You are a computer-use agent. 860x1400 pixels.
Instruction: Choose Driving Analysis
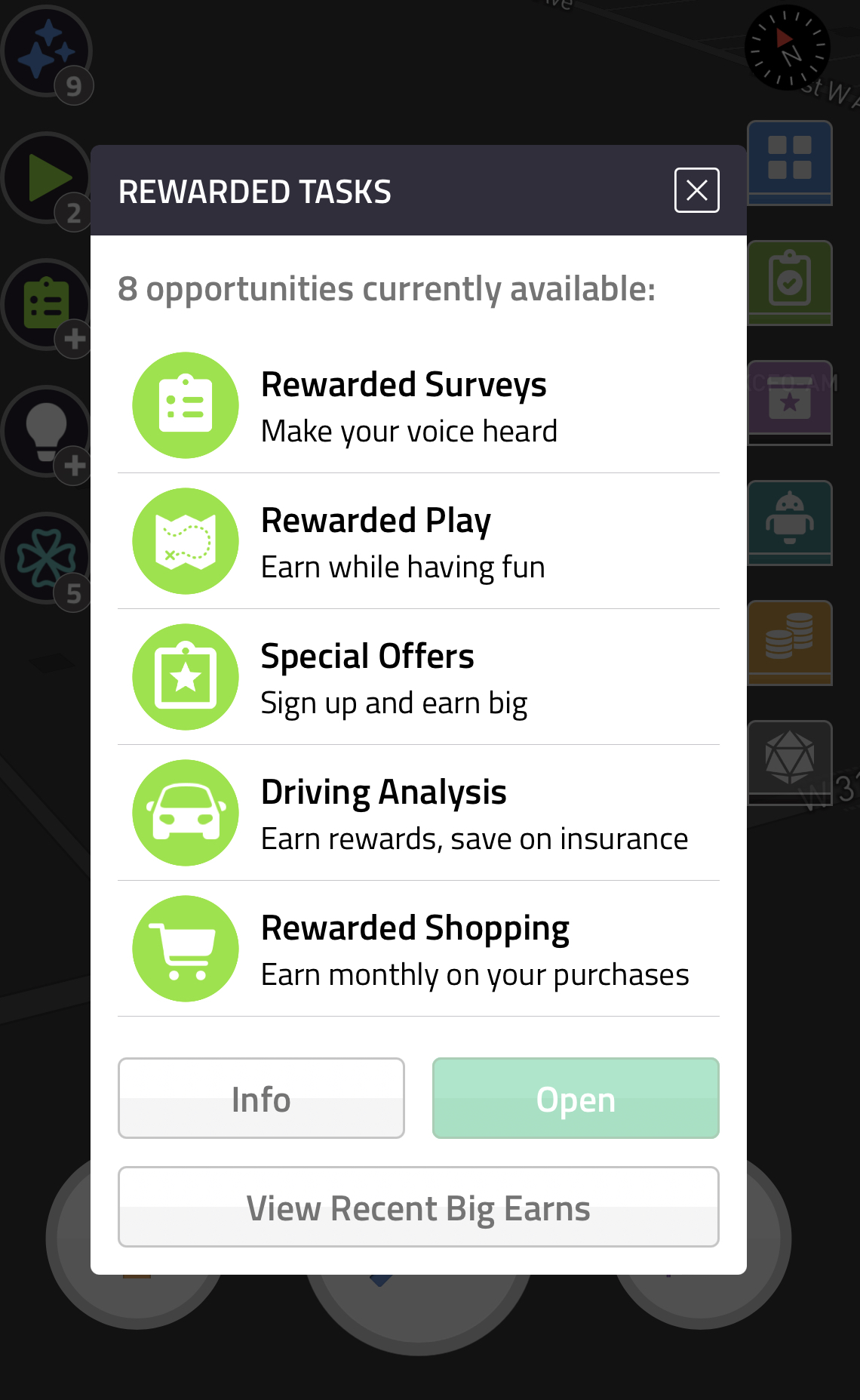point(419,813)
